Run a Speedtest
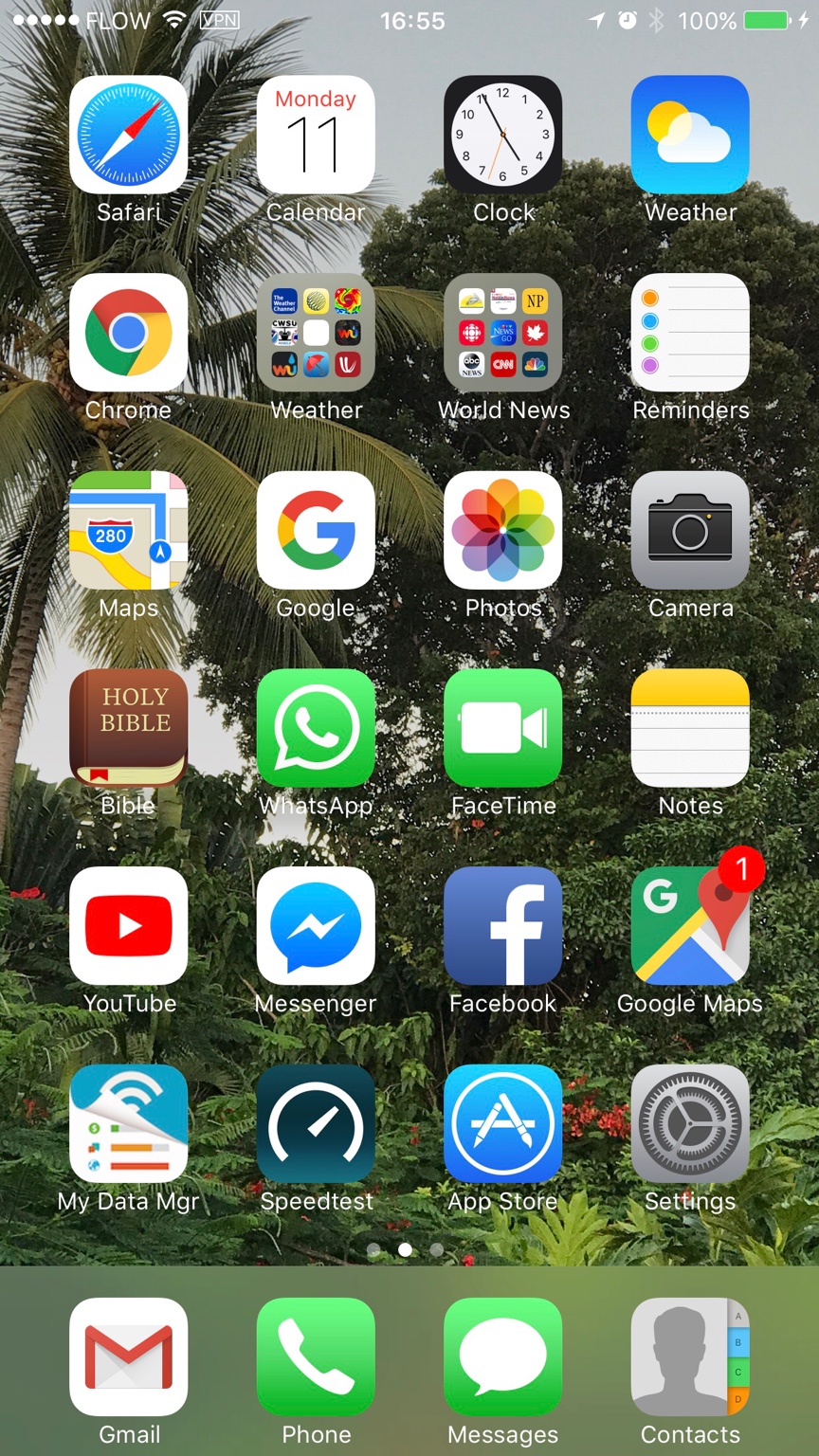819x1456 pixels. pos(316,1123)
